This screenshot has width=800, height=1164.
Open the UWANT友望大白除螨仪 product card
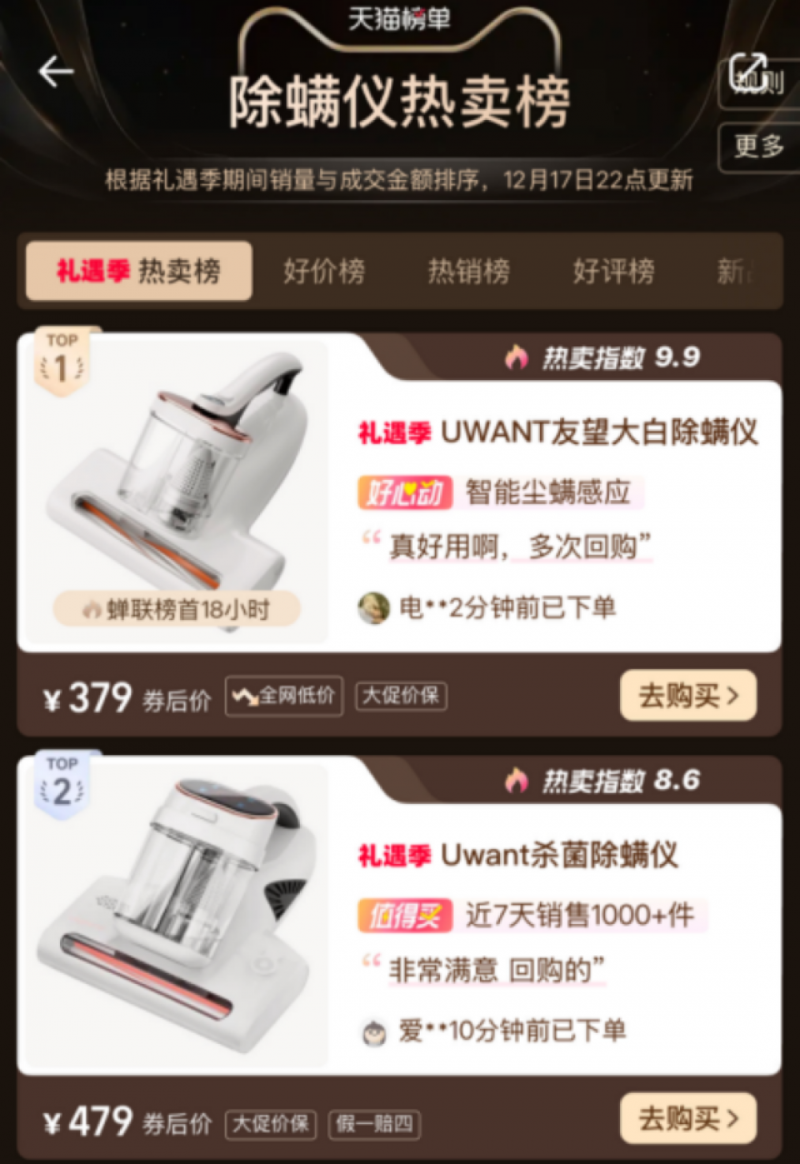558,432
